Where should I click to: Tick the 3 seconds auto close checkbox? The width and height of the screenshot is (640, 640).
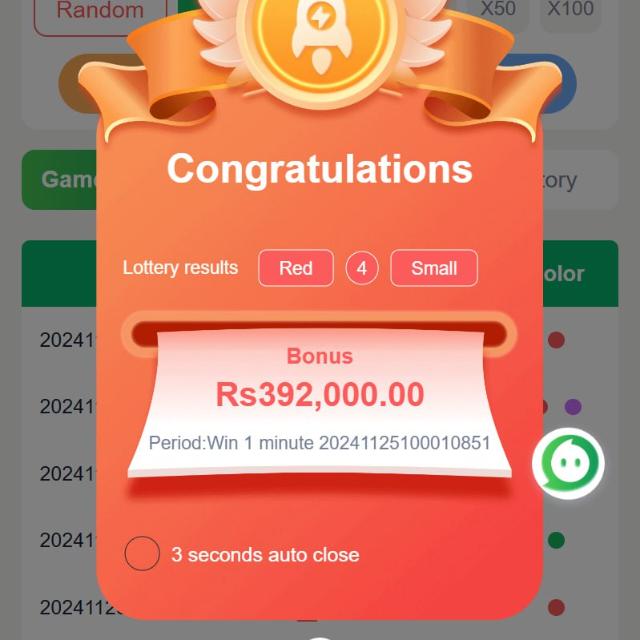pyautogui.click(x=142, y=553)
